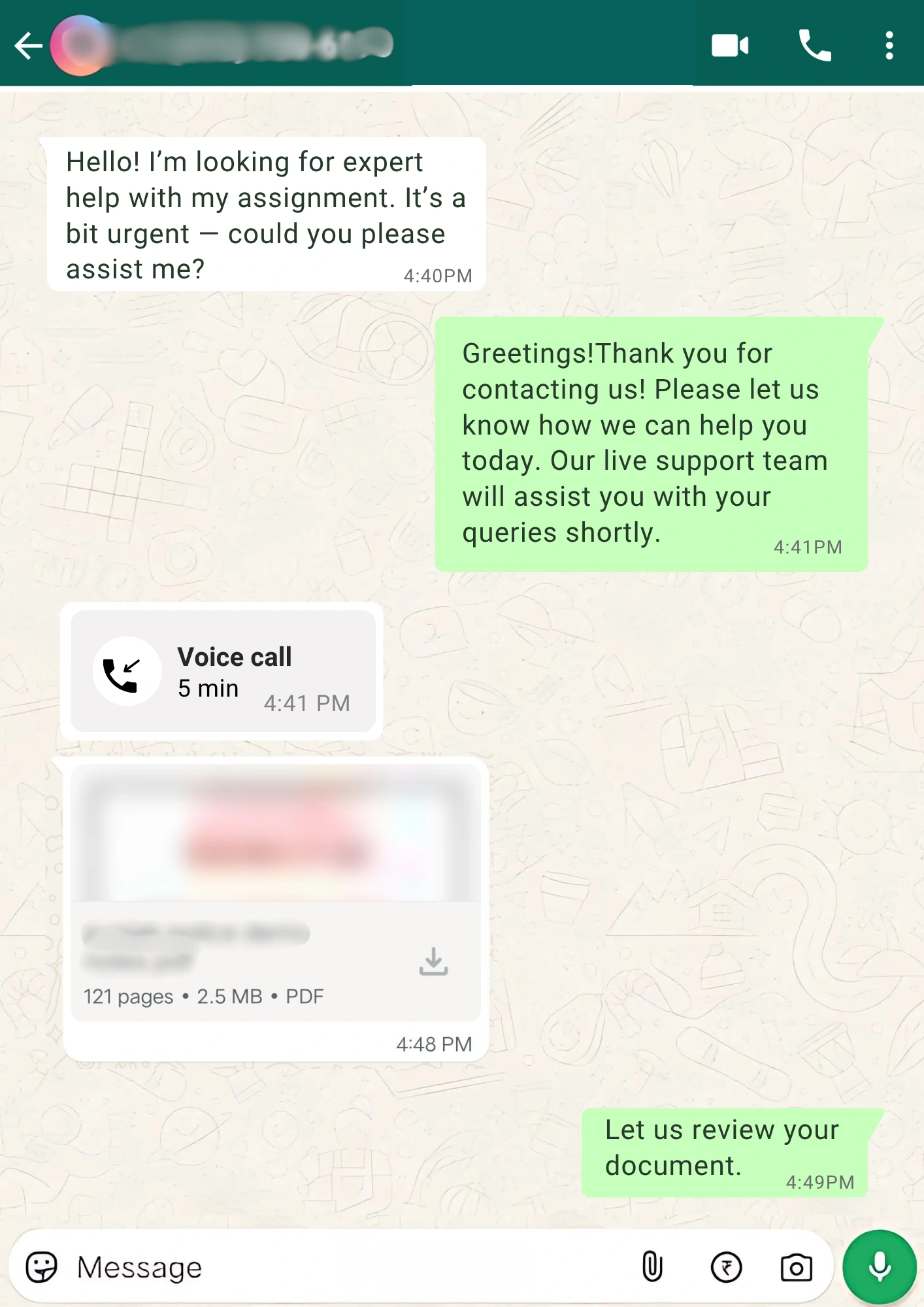Open the rupee payment option
Image resolution: width=924 pixels, height=1307 pixels.
(726, 1268)
